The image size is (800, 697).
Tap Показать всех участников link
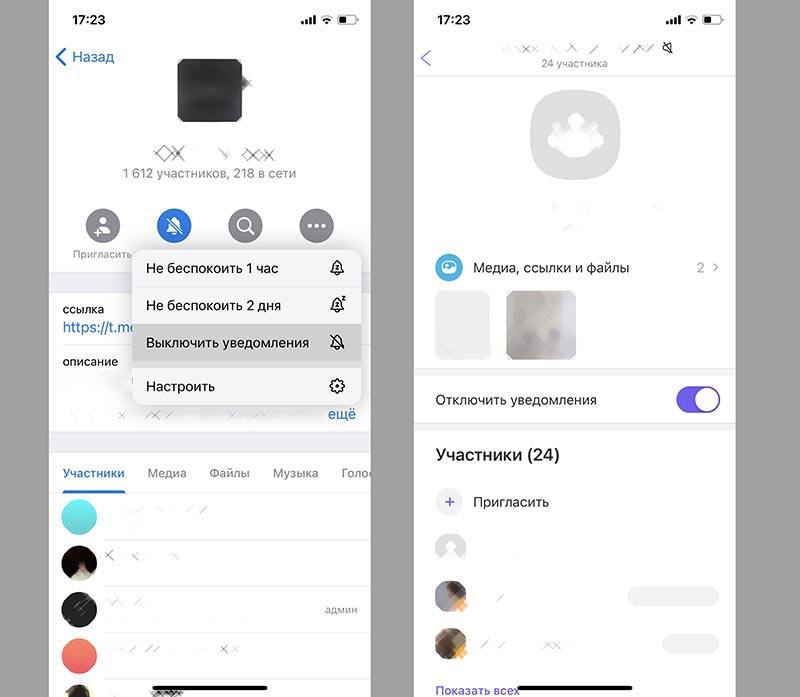coord(478,690)
